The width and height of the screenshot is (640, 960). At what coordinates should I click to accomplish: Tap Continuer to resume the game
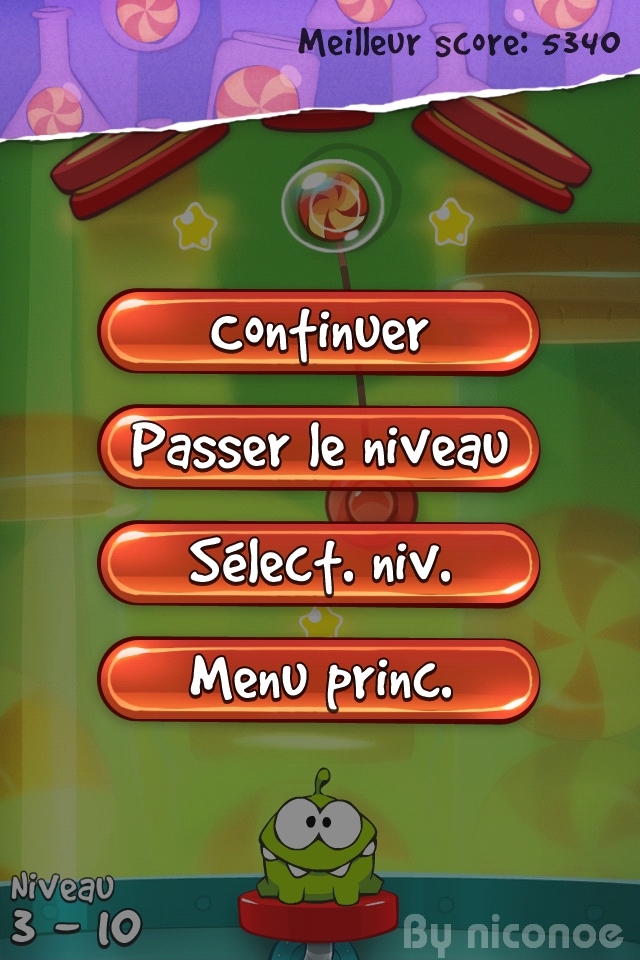(x=319, y=333)
